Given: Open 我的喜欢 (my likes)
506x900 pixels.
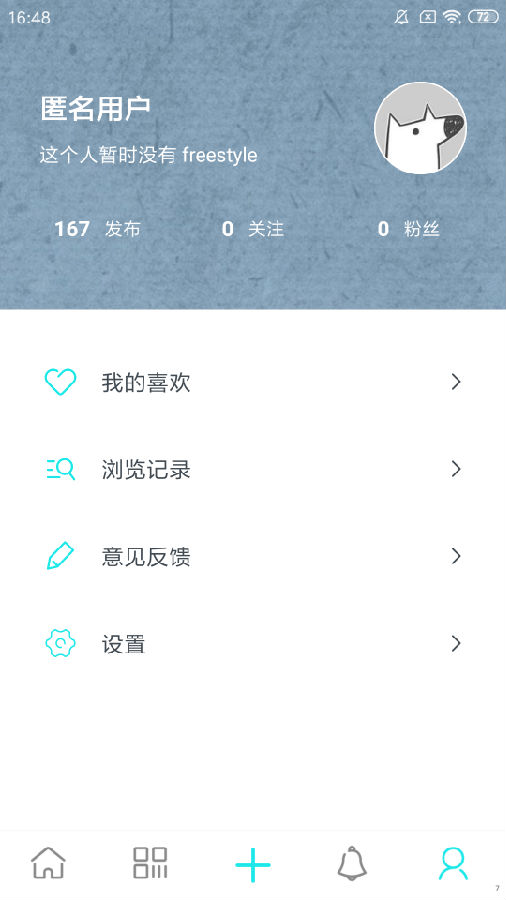Looking at the screenshot, I should point(253,382).
